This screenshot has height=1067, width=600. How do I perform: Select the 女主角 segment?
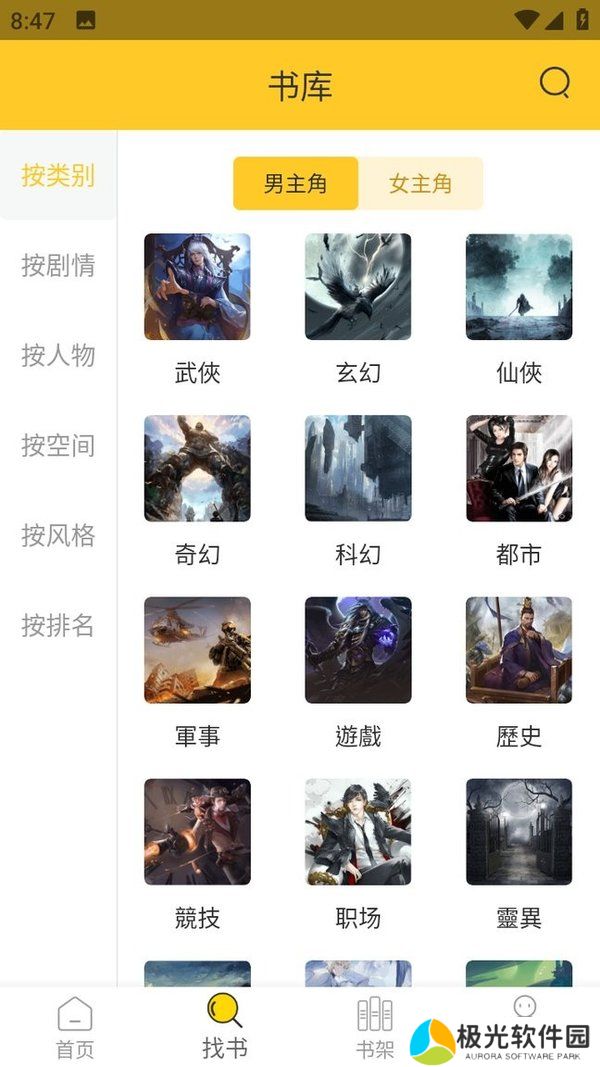421,183
